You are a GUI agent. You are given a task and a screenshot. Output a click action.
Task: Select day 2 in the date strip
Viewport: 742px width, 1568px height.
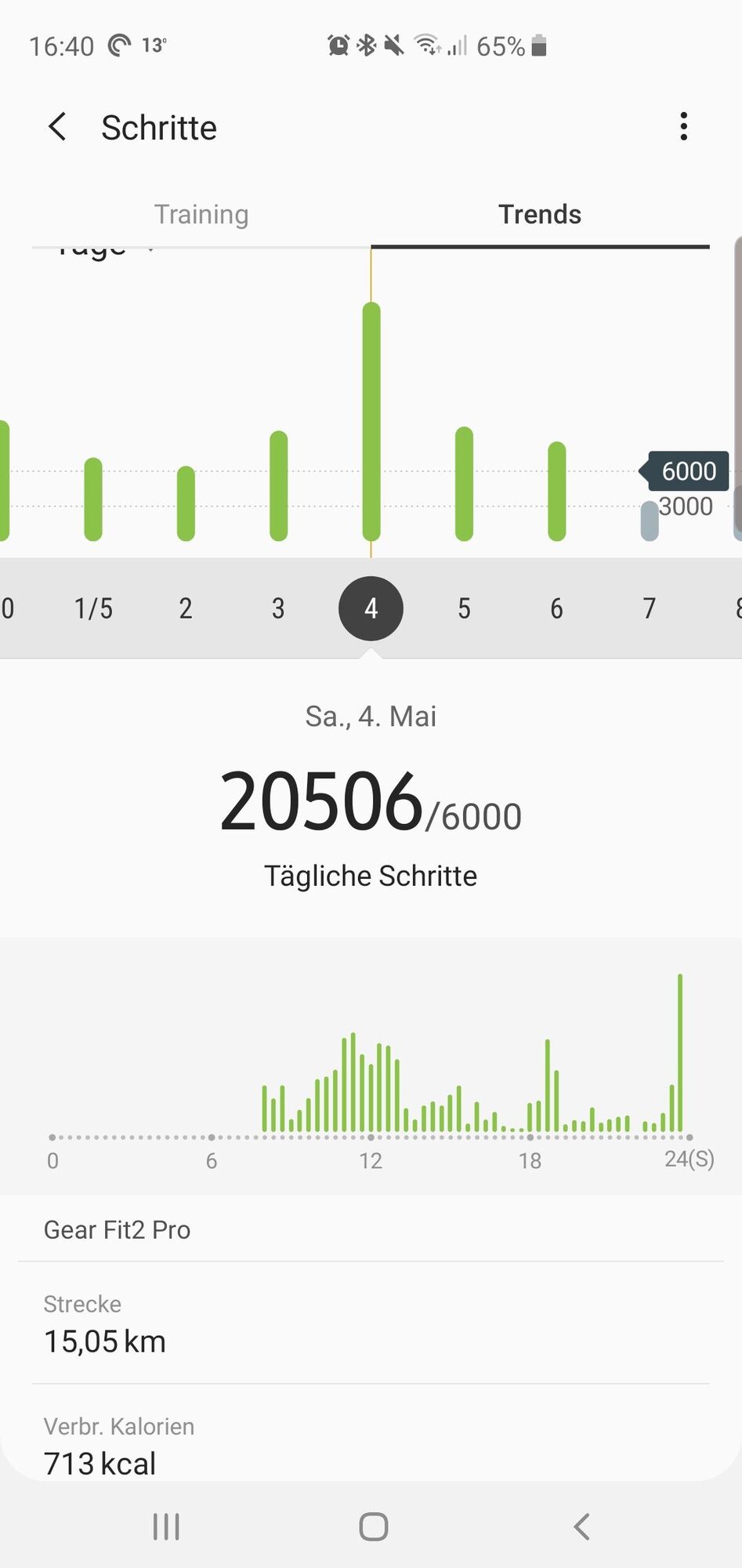186,608
